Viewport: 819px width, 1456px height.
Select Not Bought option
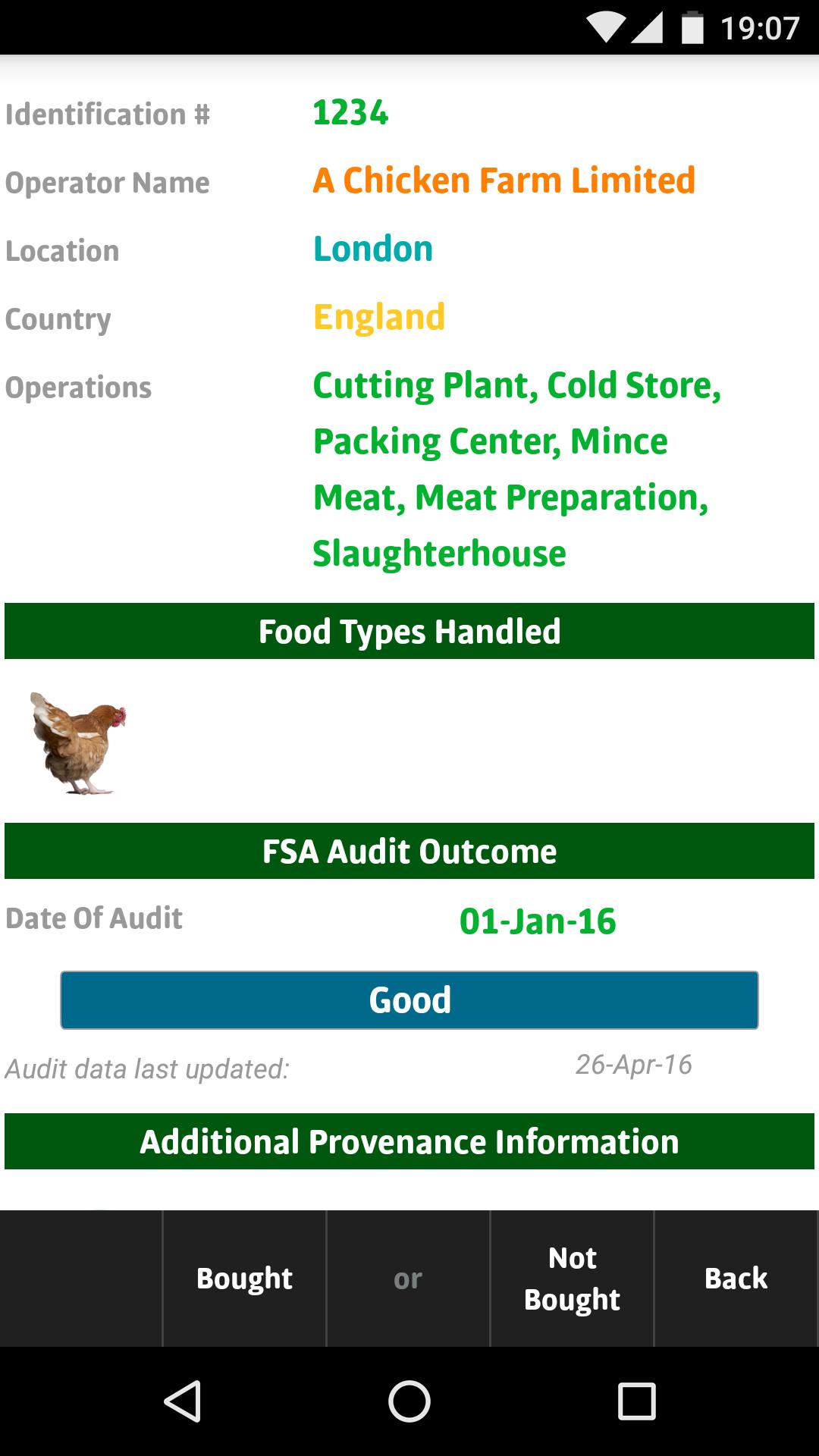(572, 1279)
